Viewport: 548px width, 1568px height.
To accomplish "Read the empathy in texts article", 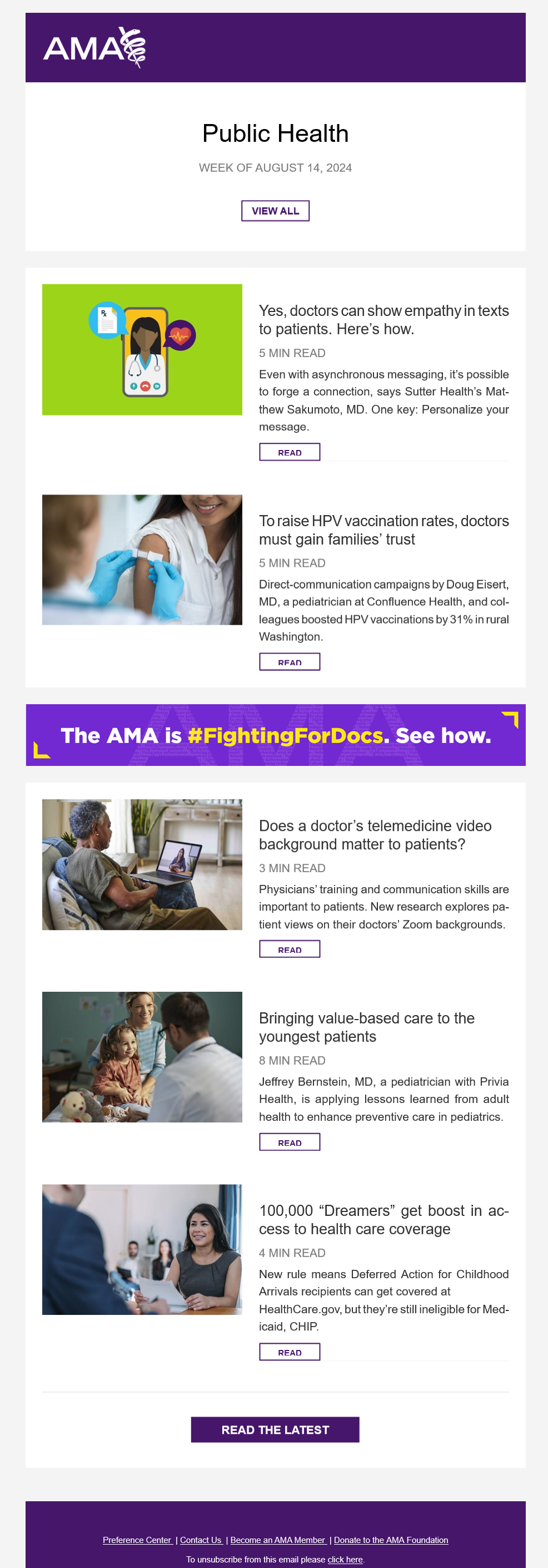I will (289, 452).
